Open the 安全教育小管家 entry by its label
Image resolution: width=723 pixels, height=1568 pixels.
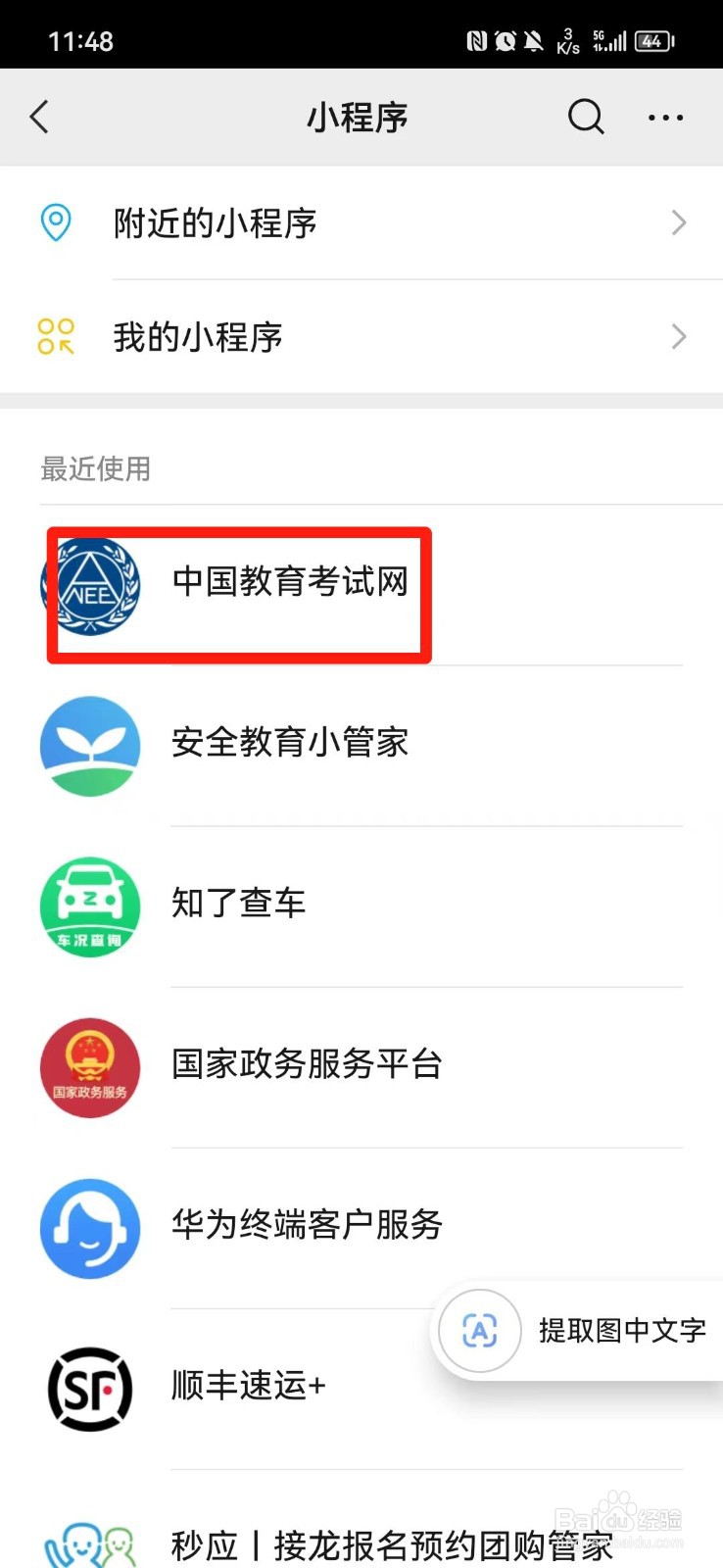[x=289, y=743]
